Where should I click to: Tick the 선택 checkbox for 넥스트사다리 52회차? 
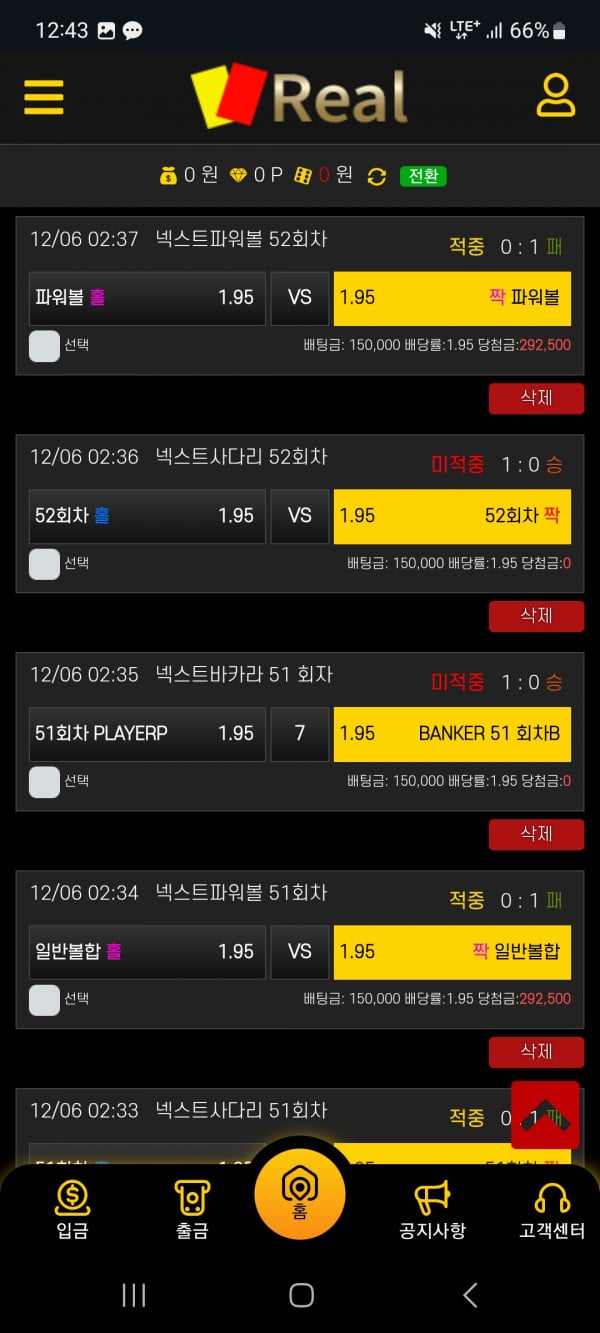(44, 564)
